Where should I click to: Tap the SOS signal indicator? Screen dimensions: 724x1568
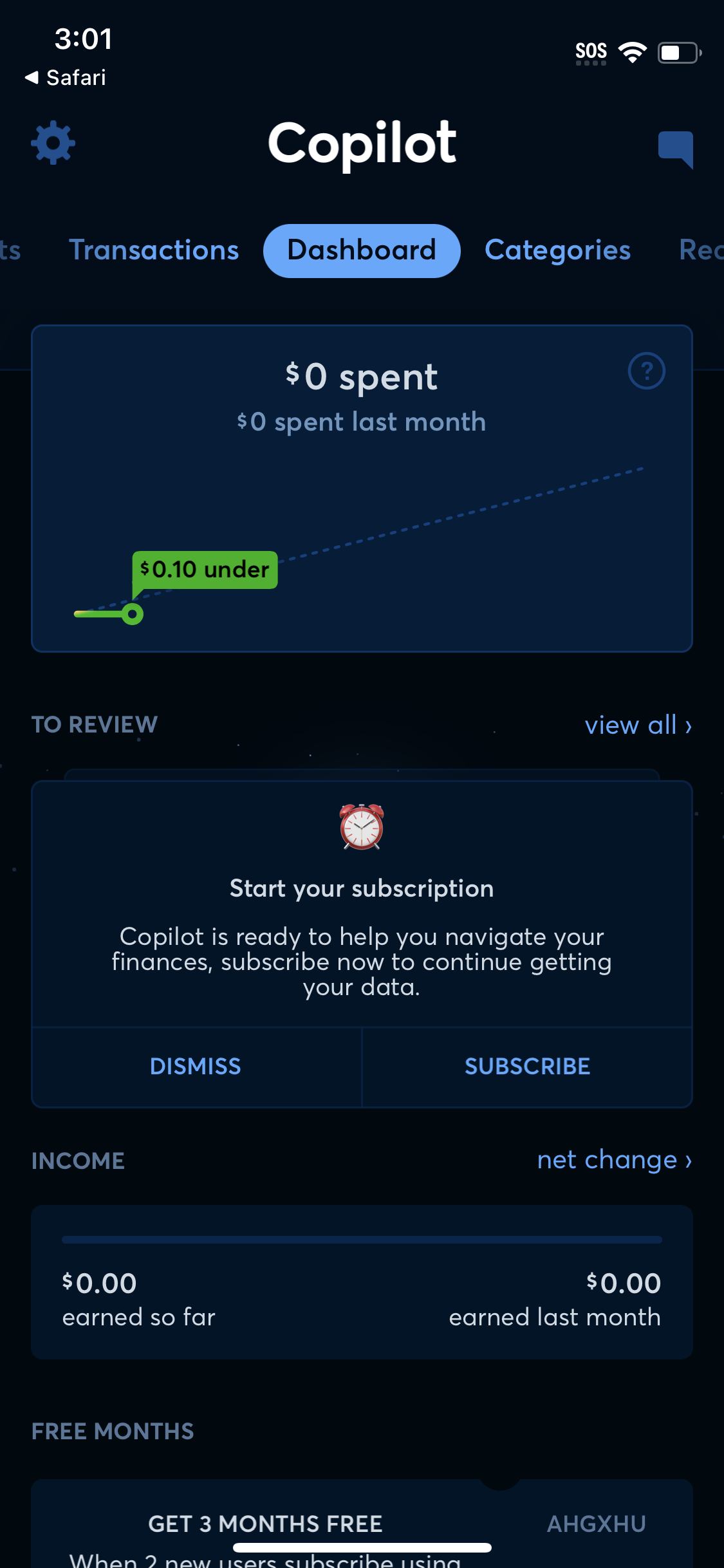point(590,51)
